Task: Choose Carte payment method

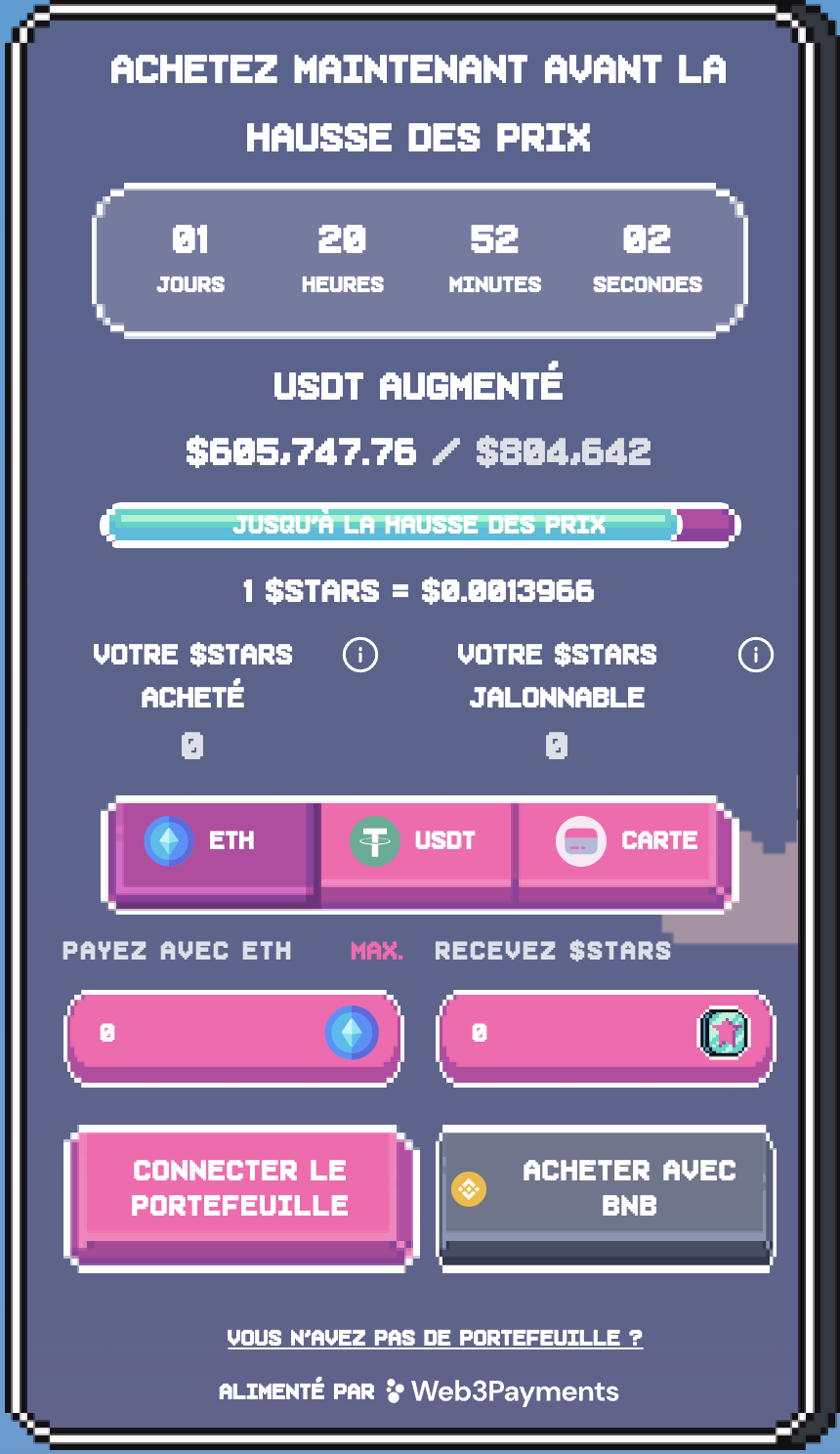Action: [x=626, y=841]
